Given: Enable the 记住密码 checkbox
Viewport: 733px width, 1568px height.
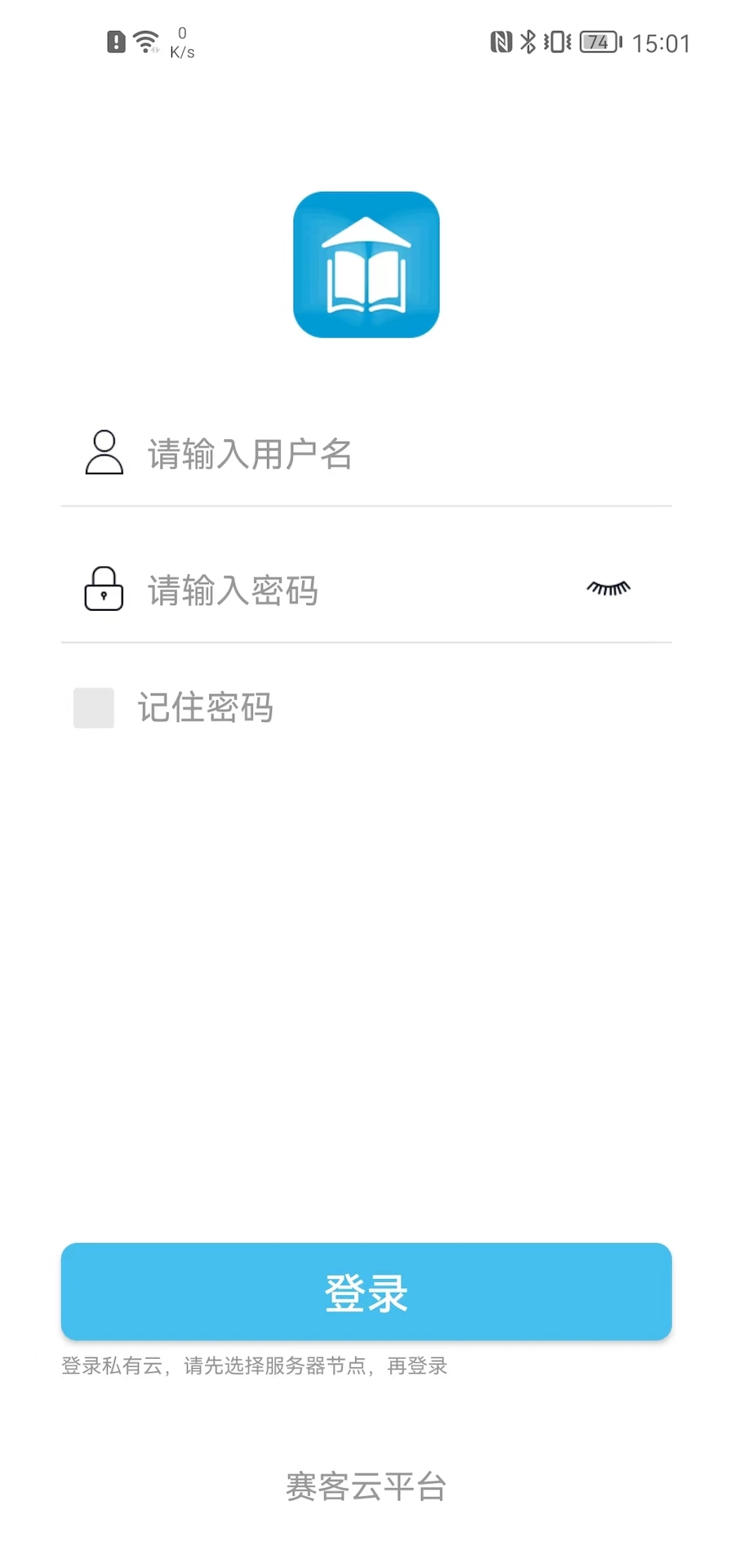Looking at the screenshot, I should 93,708.
